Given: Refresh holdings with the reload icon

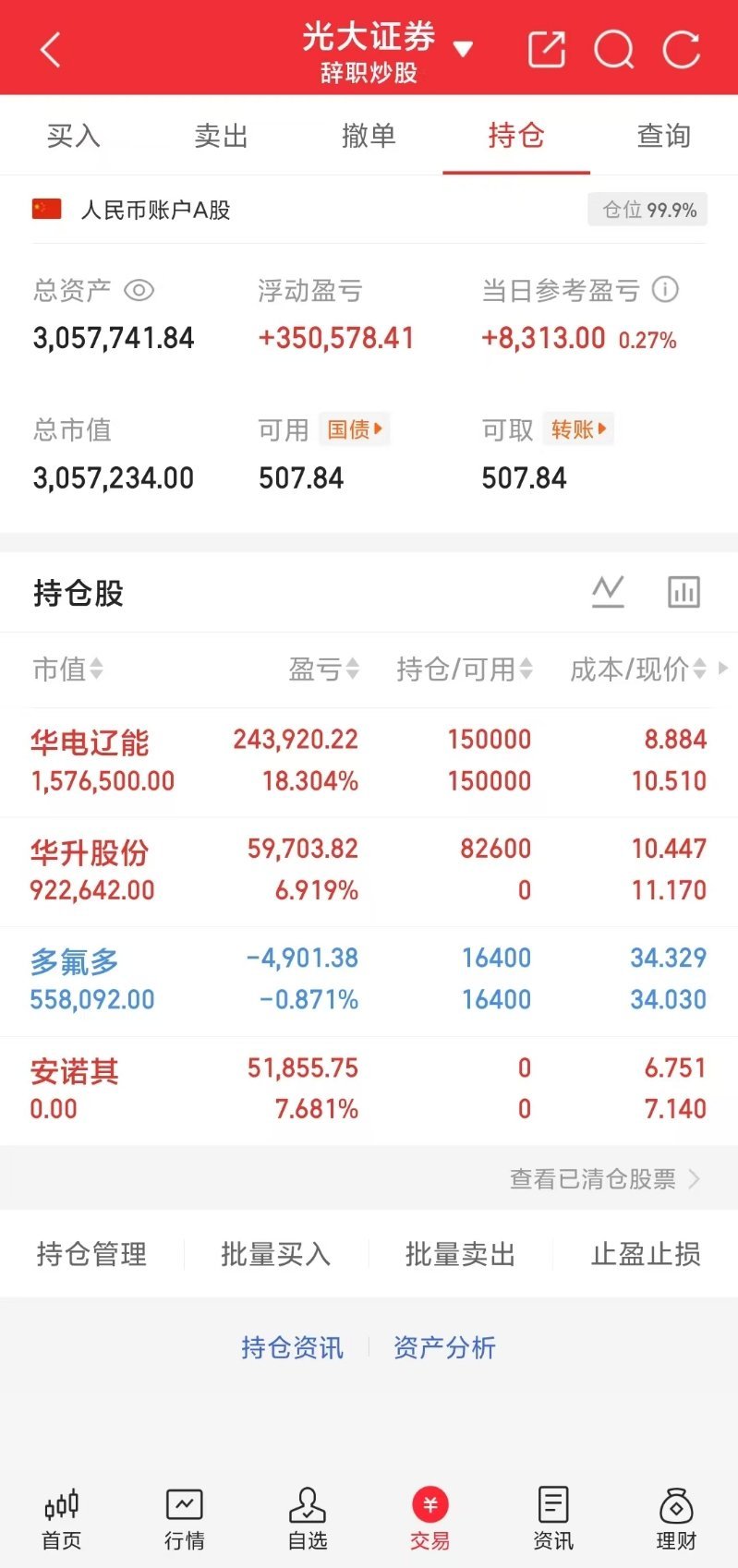Looking at the screenshot, I should [682, 50].
